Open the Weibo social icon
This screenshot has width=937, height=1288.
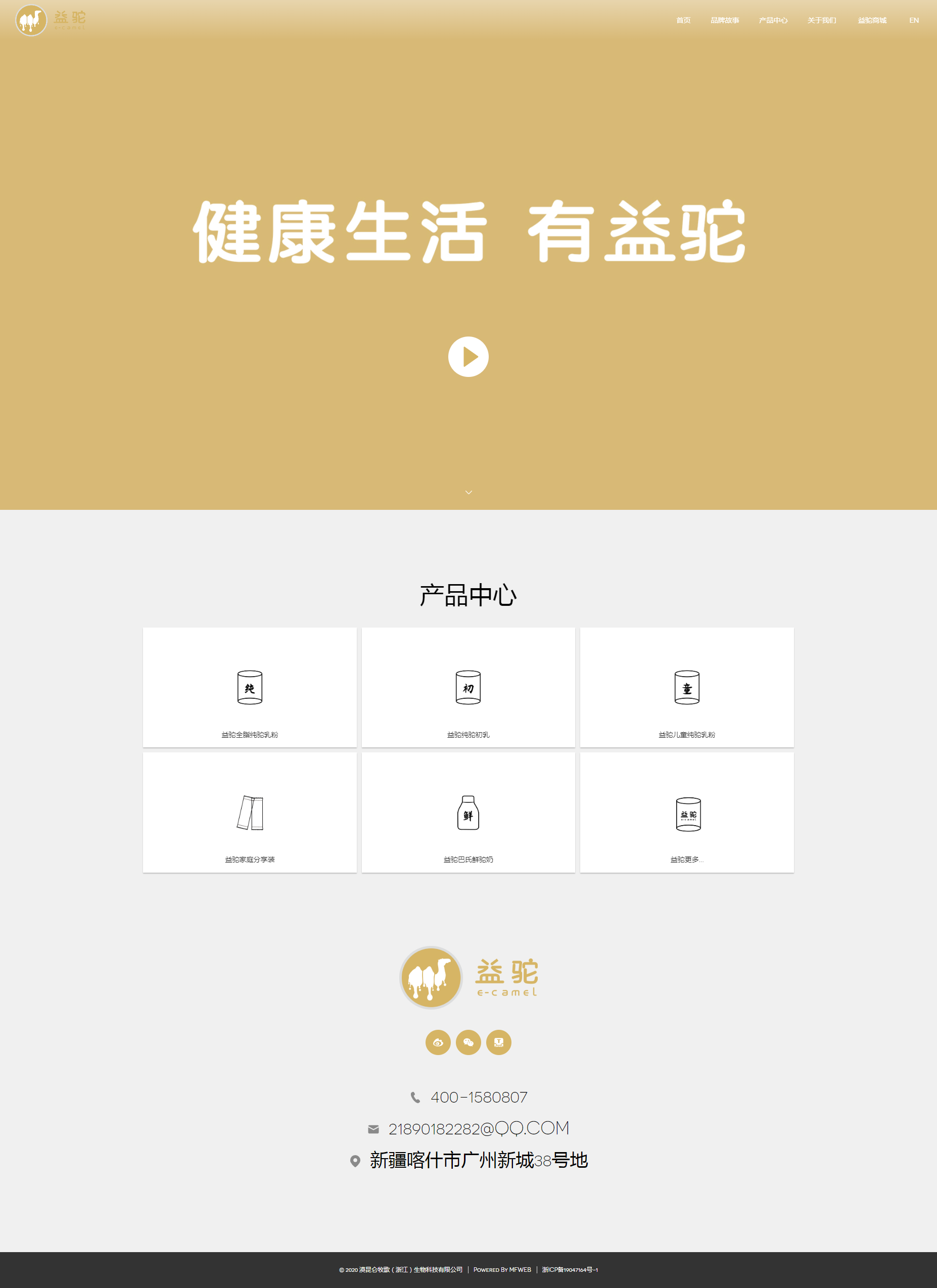point(438,1042)
